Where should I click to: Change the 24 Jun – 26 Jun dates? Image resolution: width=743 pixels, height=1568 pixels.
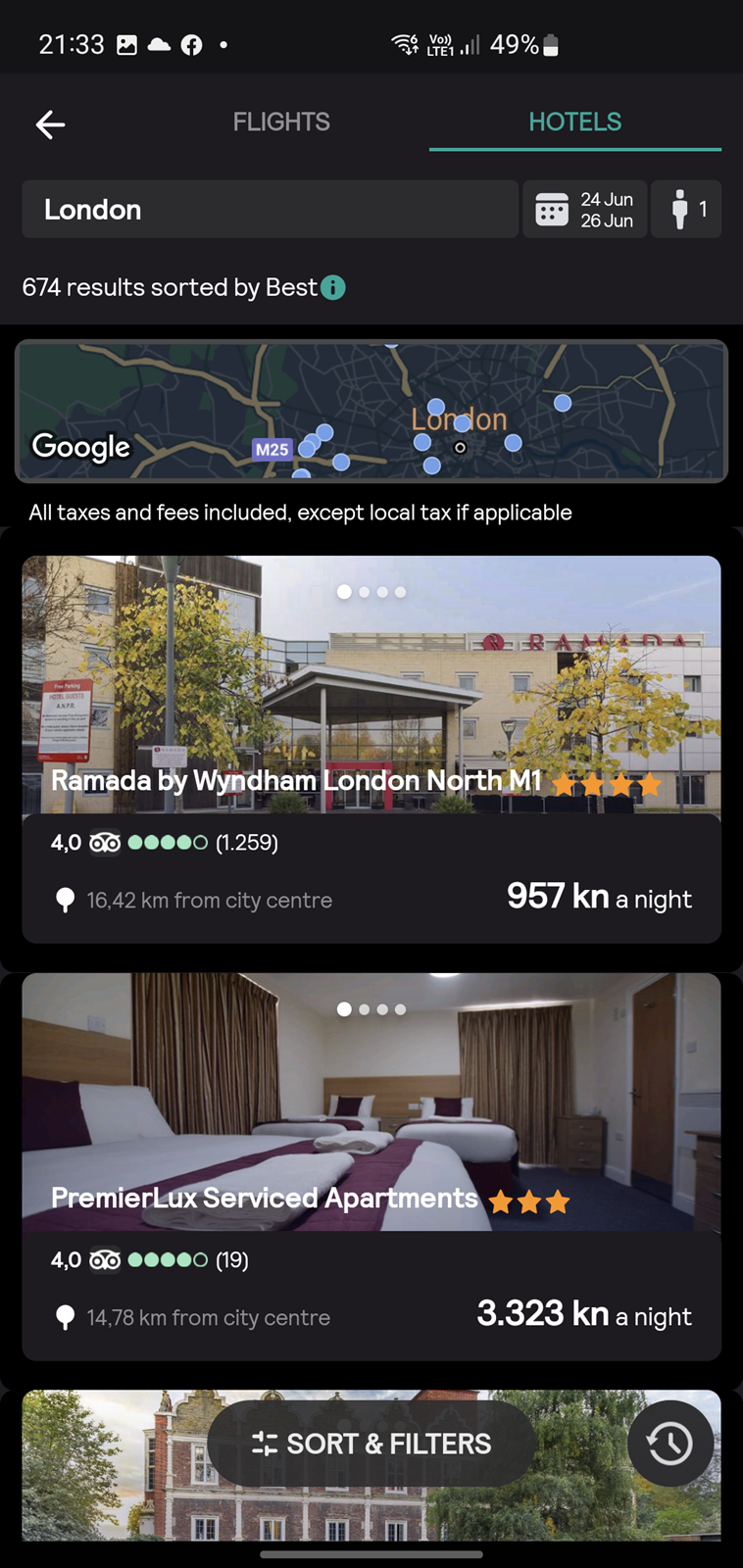pos(585,209)
